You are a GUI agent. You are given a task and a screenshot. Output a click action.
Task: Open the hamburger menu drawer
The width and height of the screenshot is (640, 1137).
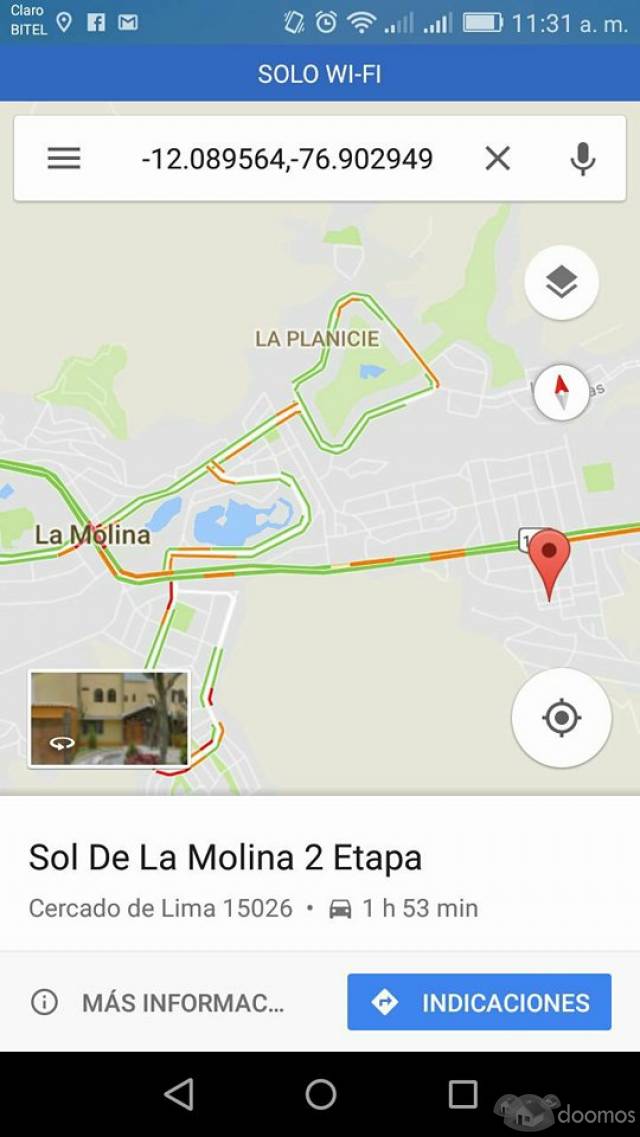click(64, 158)
